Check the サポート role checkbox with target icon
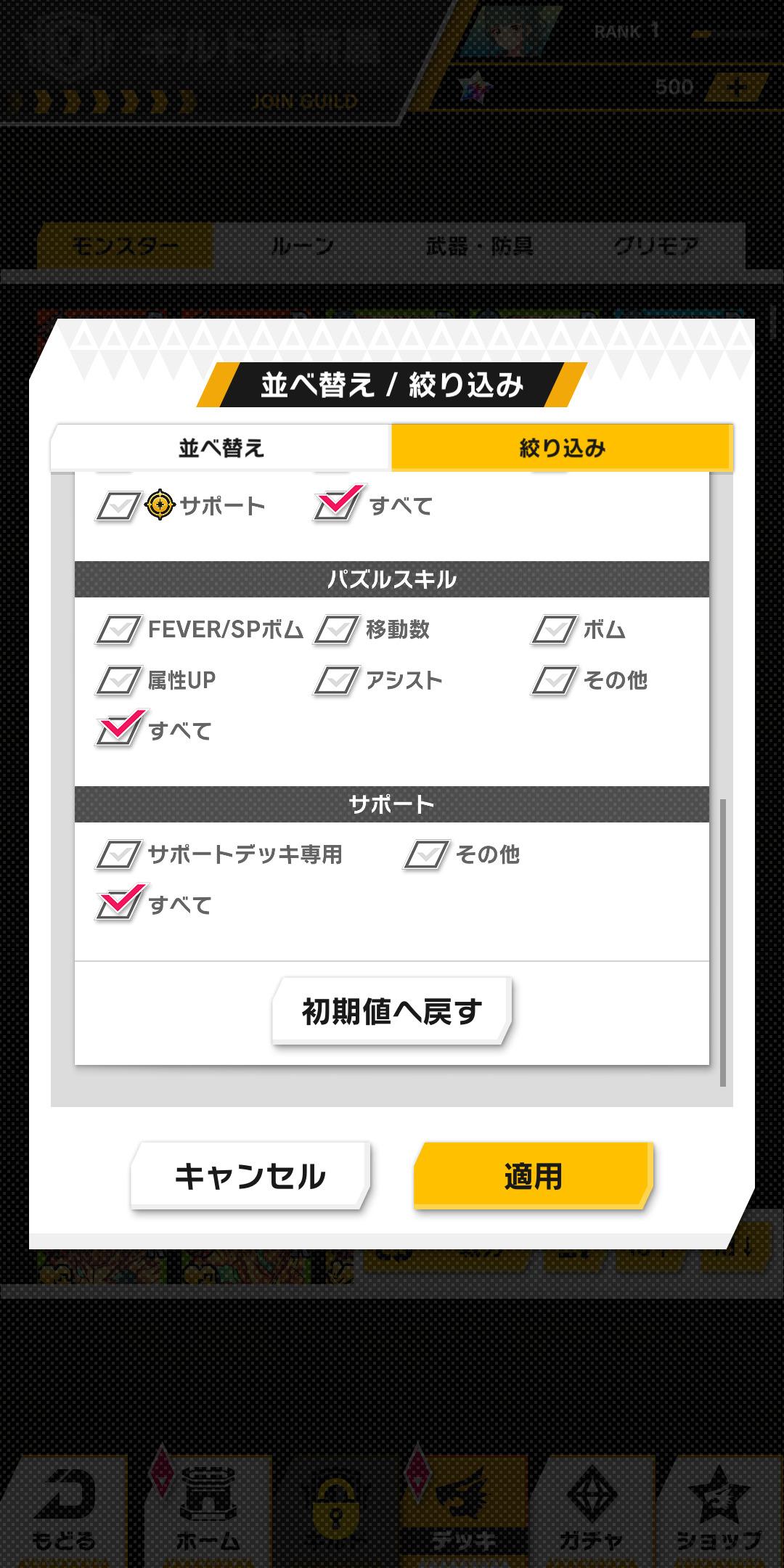The height and width of the screenshot is (1568, 784). [118, 506]
